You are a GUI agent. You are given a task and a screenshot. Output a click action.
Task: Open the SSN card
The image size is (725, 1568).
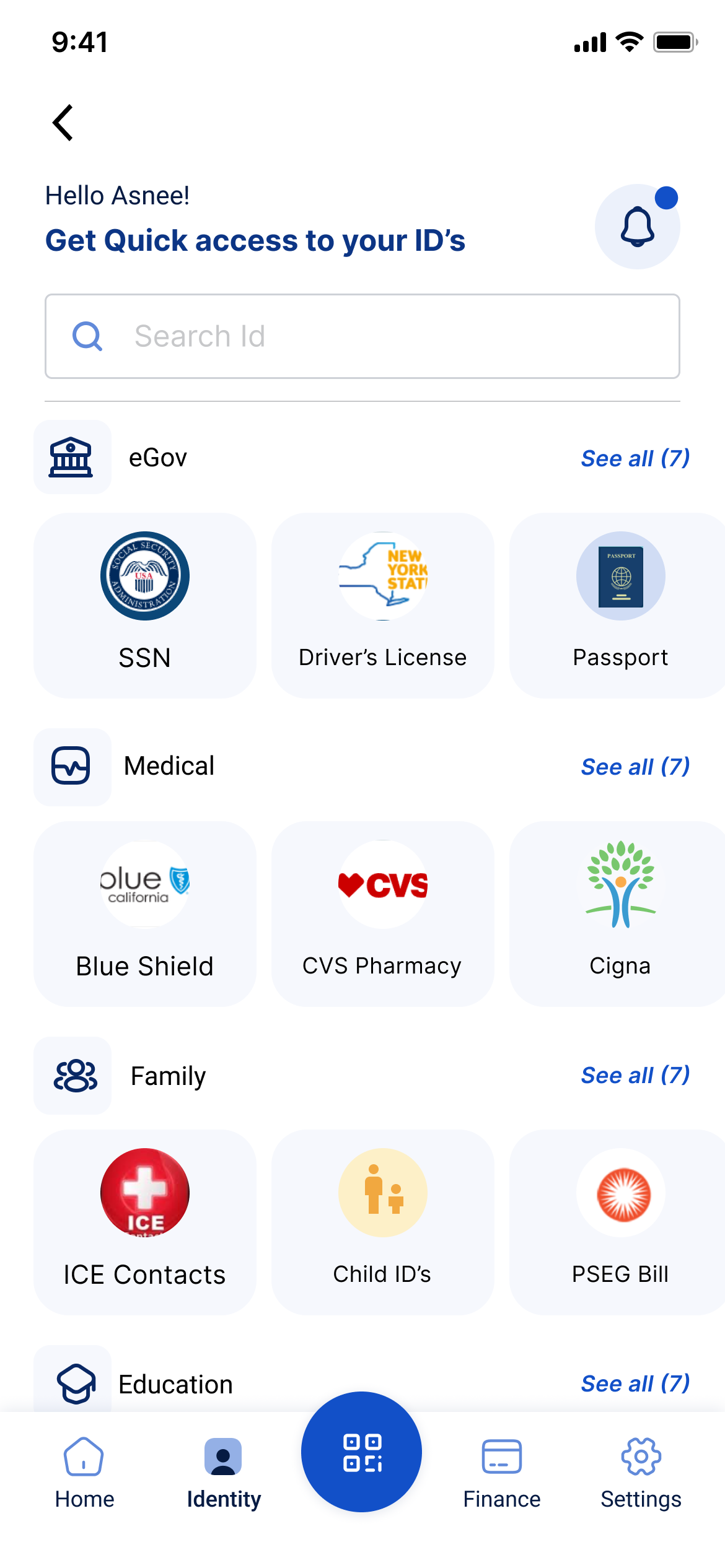(145, 605)
